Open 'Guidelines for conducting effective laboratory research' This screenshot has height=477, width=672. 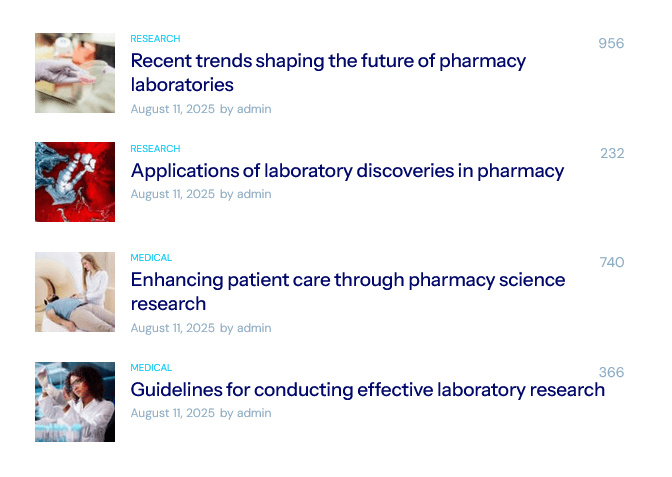click(367, 389)
